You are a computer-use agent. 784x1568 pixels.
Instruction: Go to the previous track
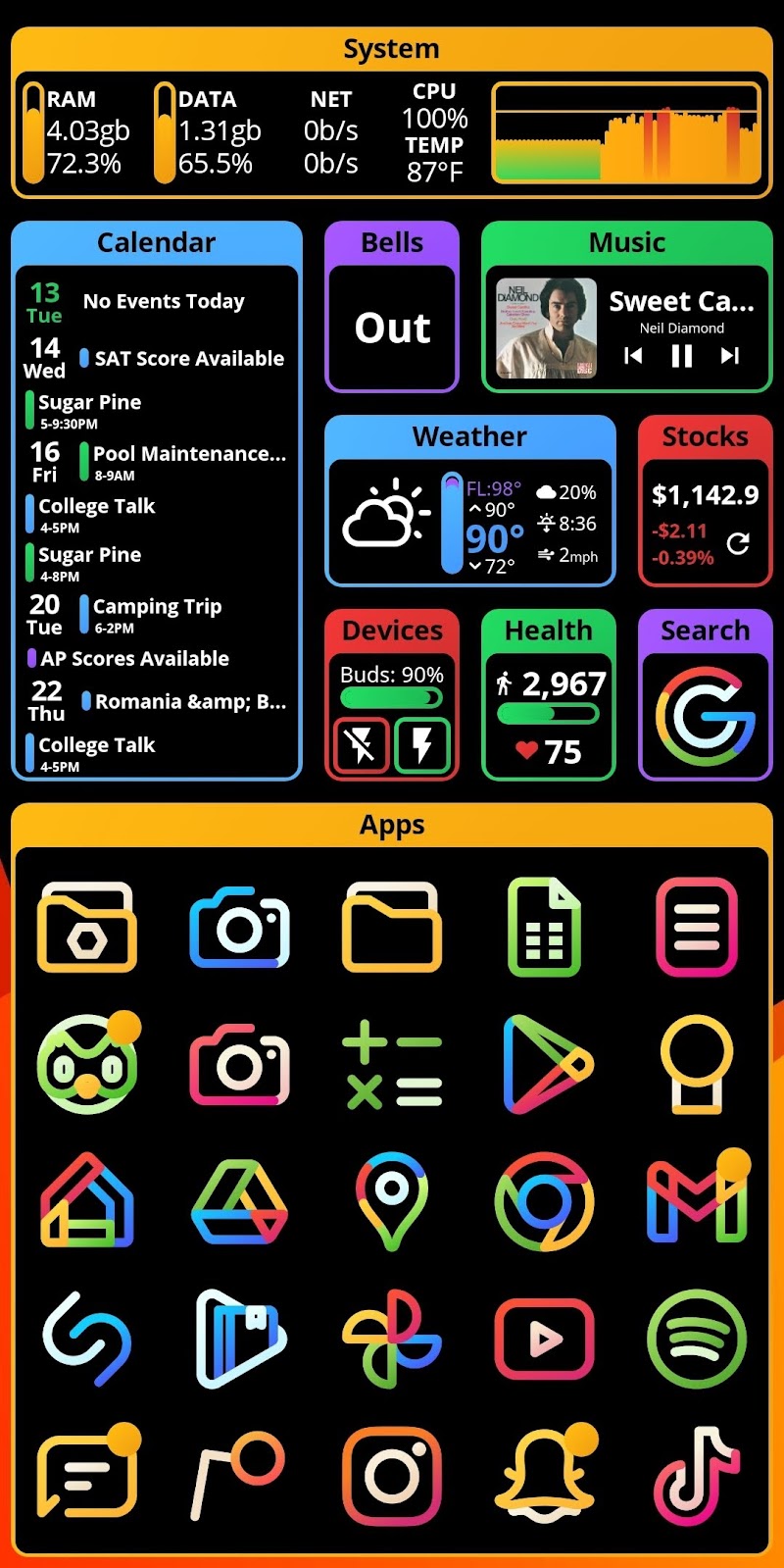(x=634, y=356)
